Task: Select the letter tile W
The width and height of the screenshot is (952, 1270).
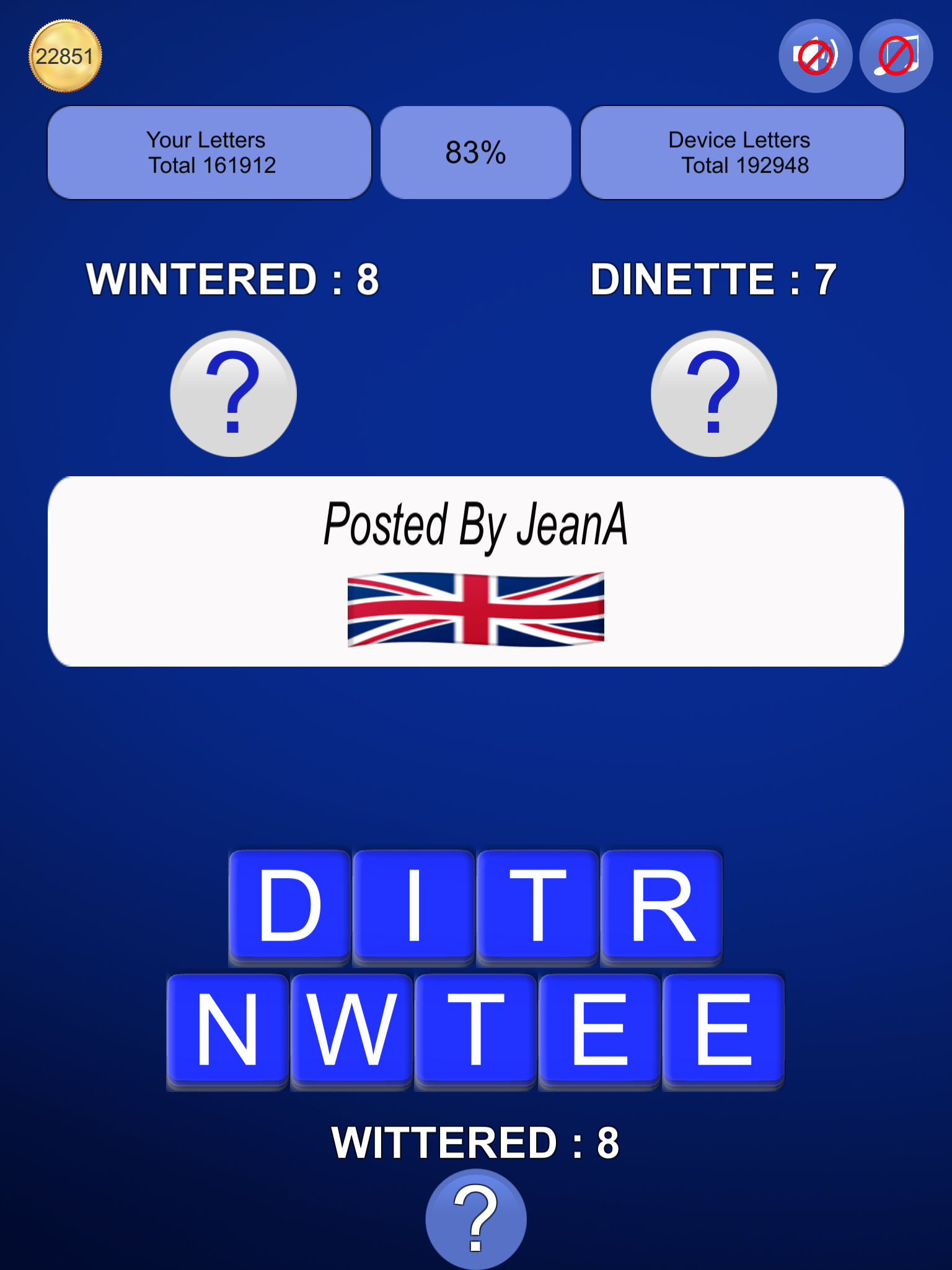Action: (351, 1029)
